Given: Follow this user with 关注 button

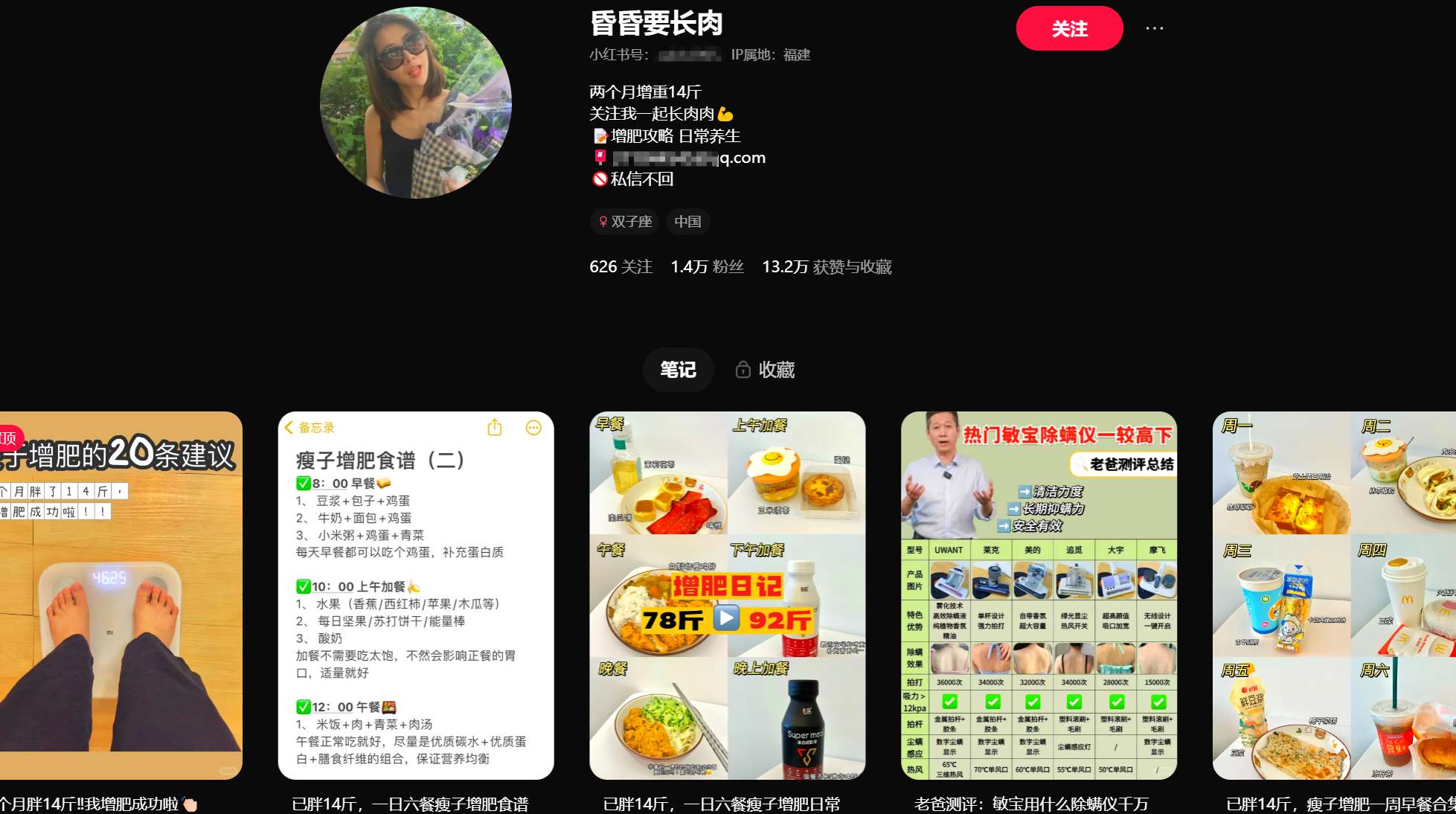Looking at the screenshot, I should pos(1069,29).
